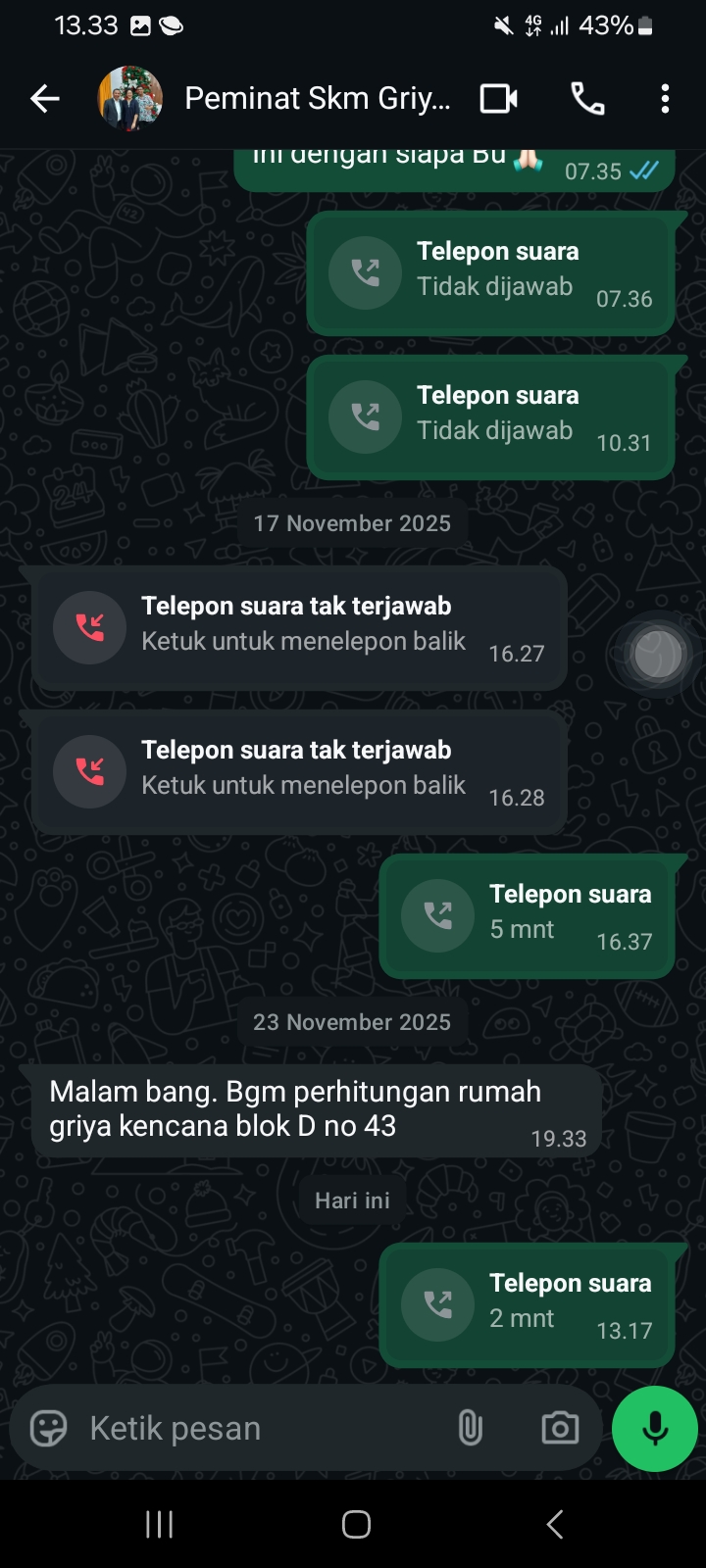
Task: Open Peminat Skm Griy contact info
Action: [317, 98]
